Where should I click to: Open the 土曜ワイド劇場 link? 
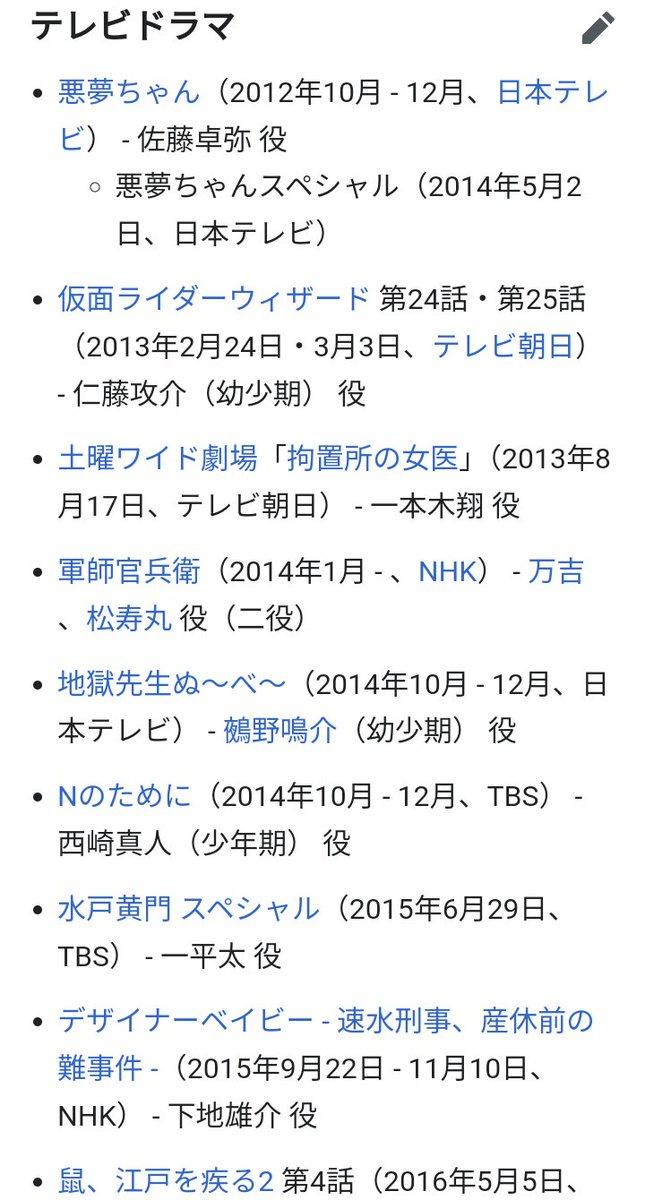pos(158,459)
